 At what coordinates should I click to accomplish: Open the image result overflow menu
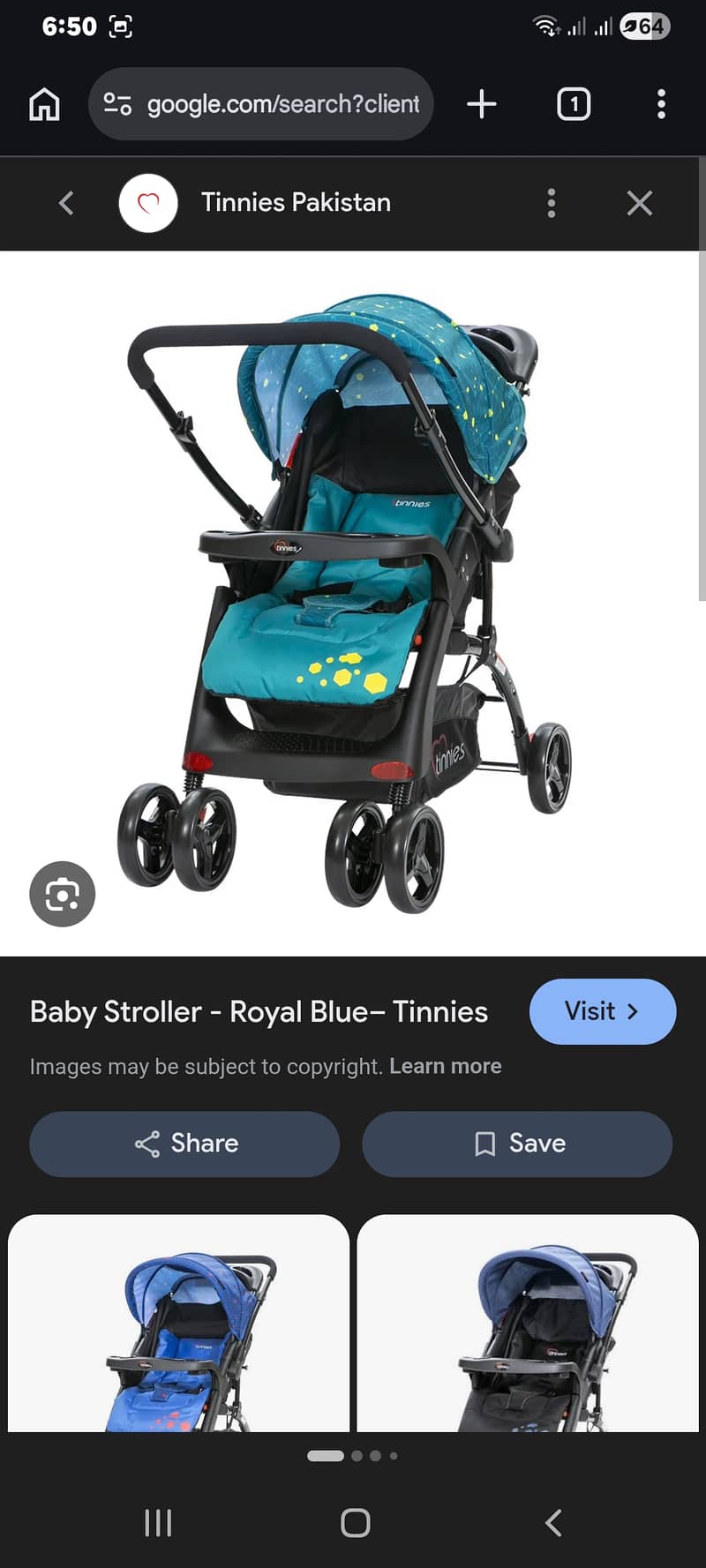pos(551,203)
